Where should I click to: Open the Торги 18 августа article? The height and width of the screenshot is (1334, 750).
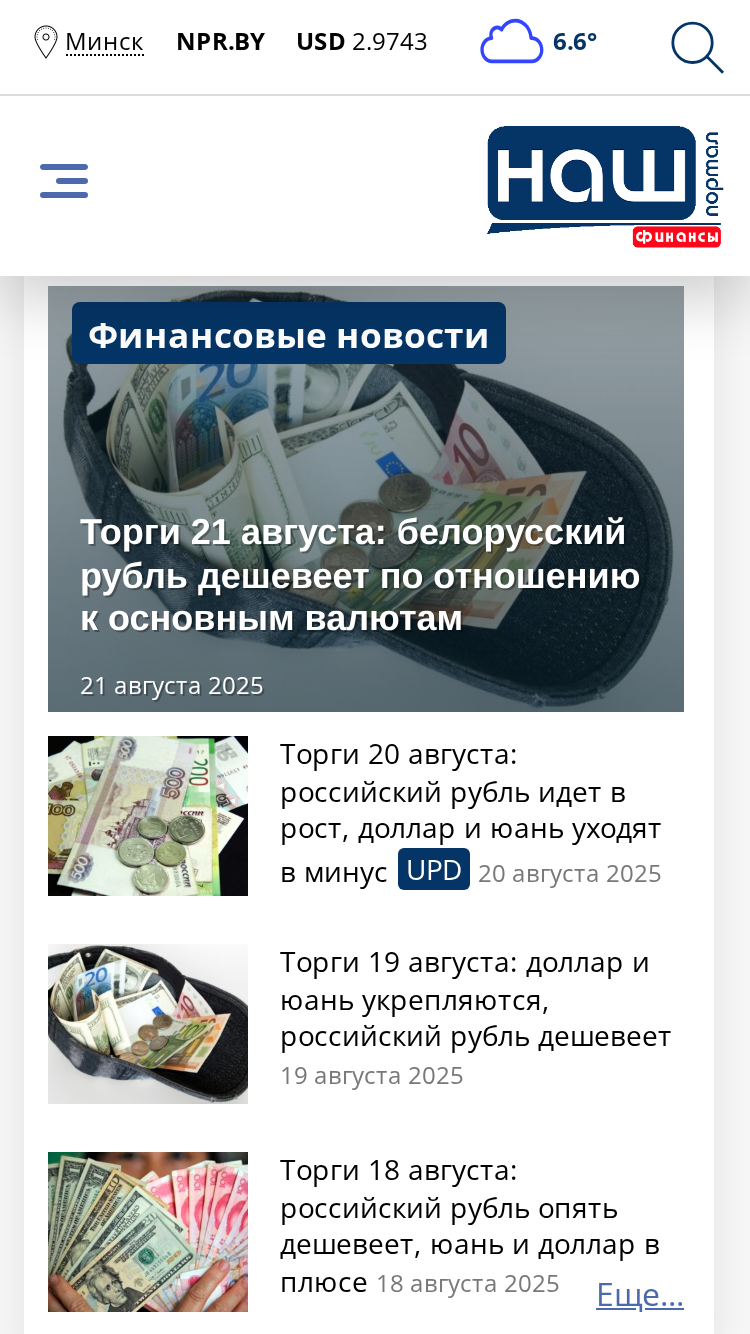pos(470,1226)
